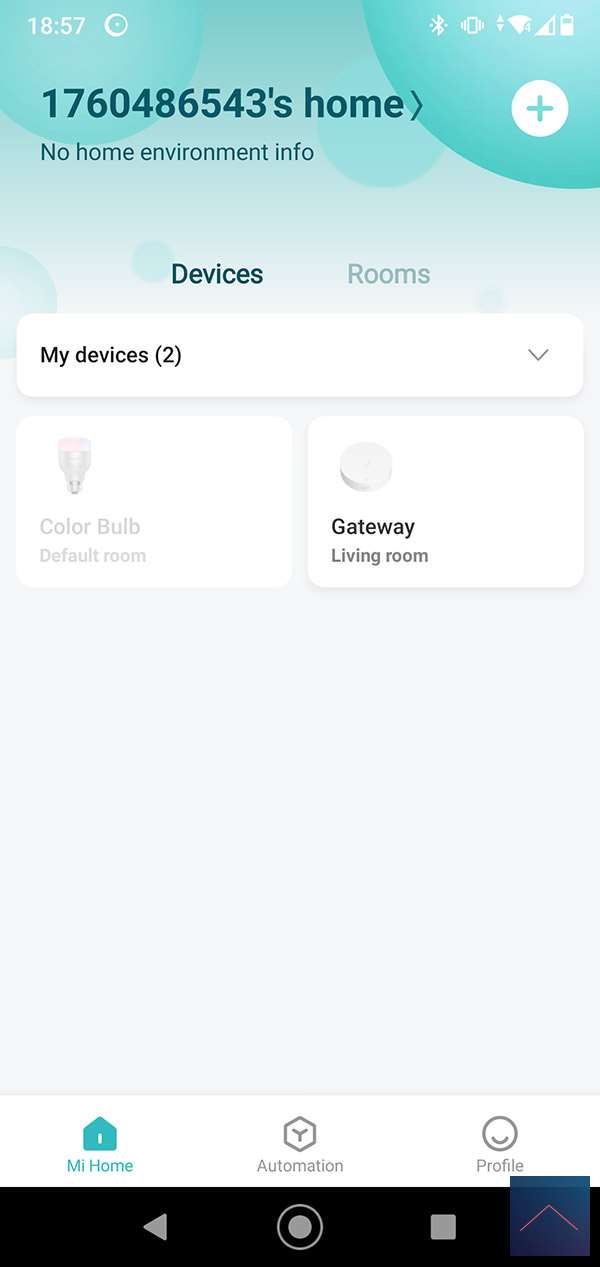Return to the system home screen
This screenshot has height=1267, width=600.
[x=300, y=1227]
